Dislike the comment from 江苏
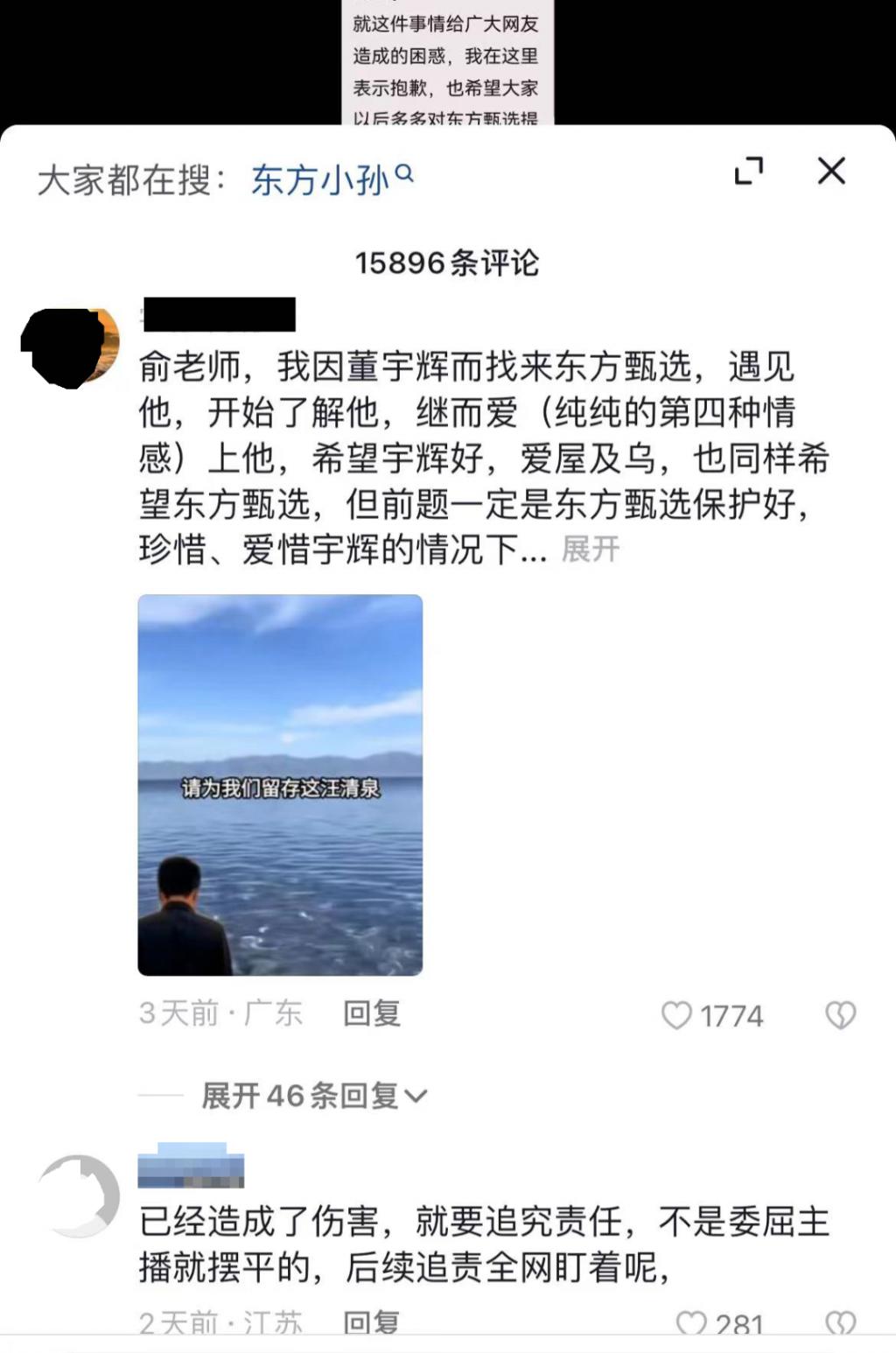 [x=840, y=1322]
